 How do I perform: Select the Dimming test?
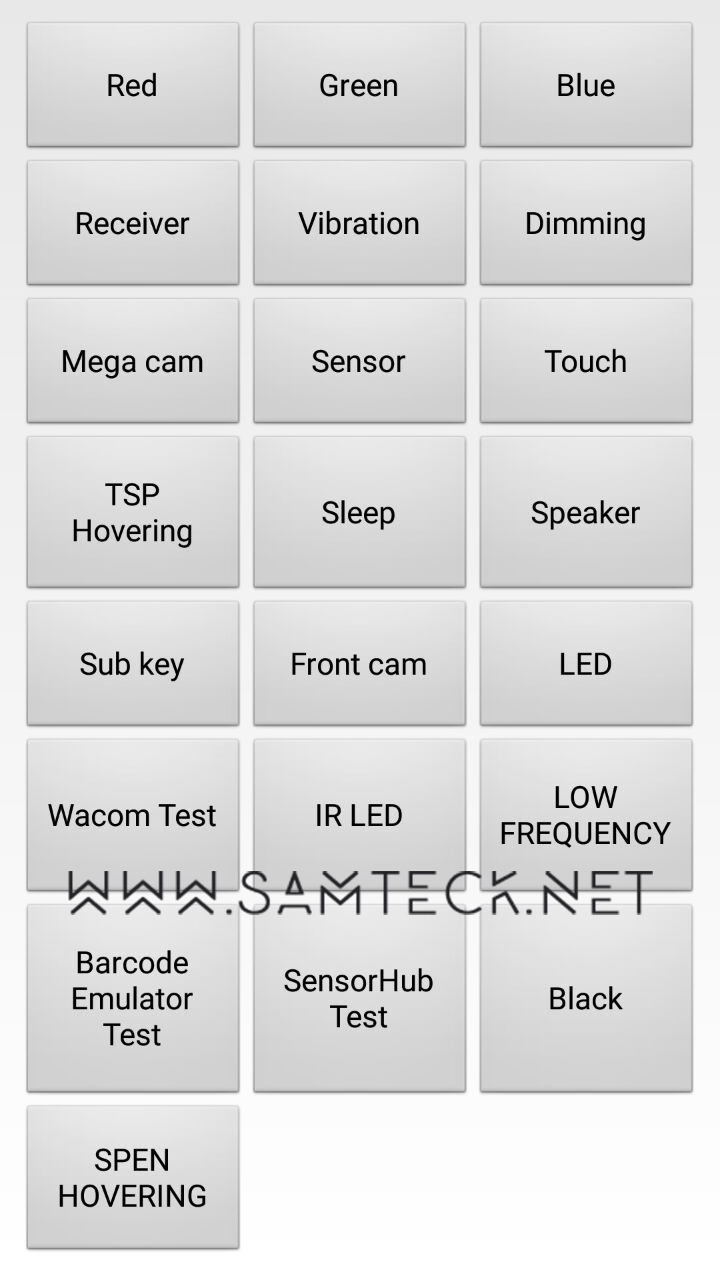pyautogui.click(x=585, y=223)
